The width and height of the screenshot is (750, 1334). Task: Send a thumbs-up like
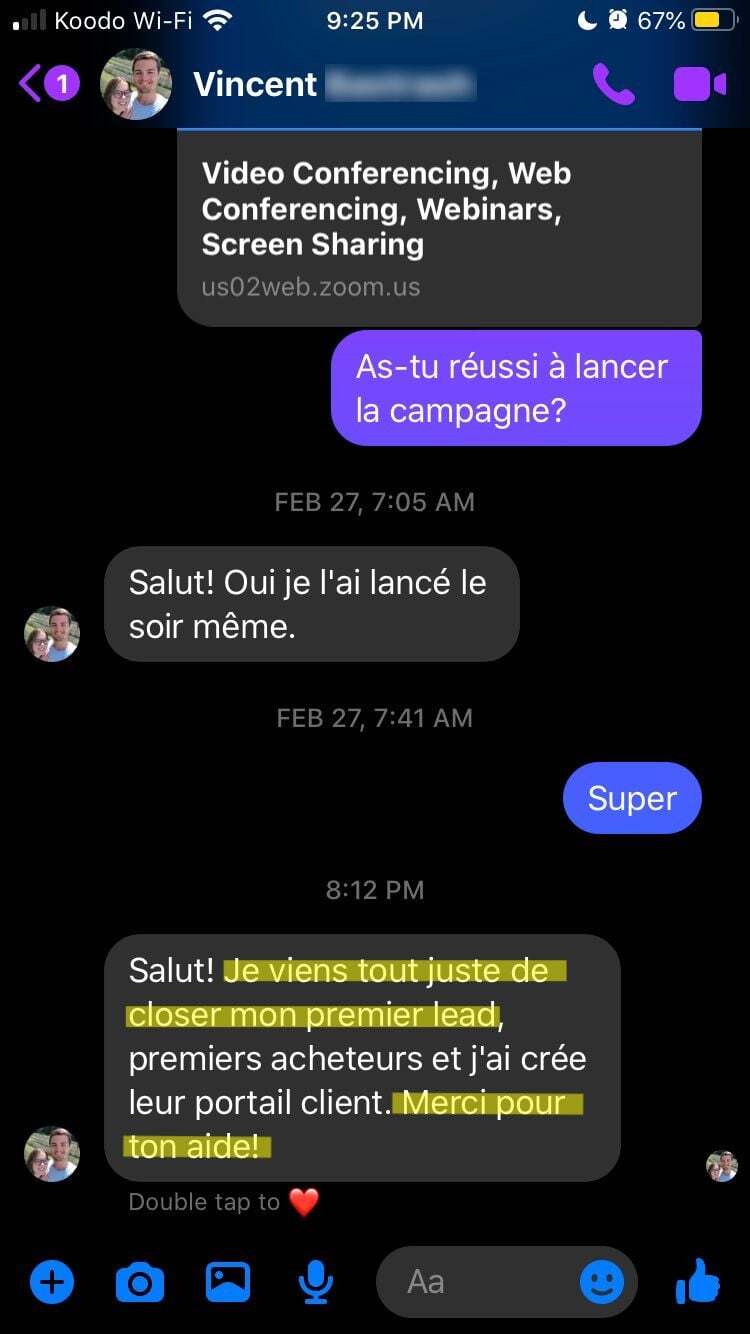[x=697, y=1281]
